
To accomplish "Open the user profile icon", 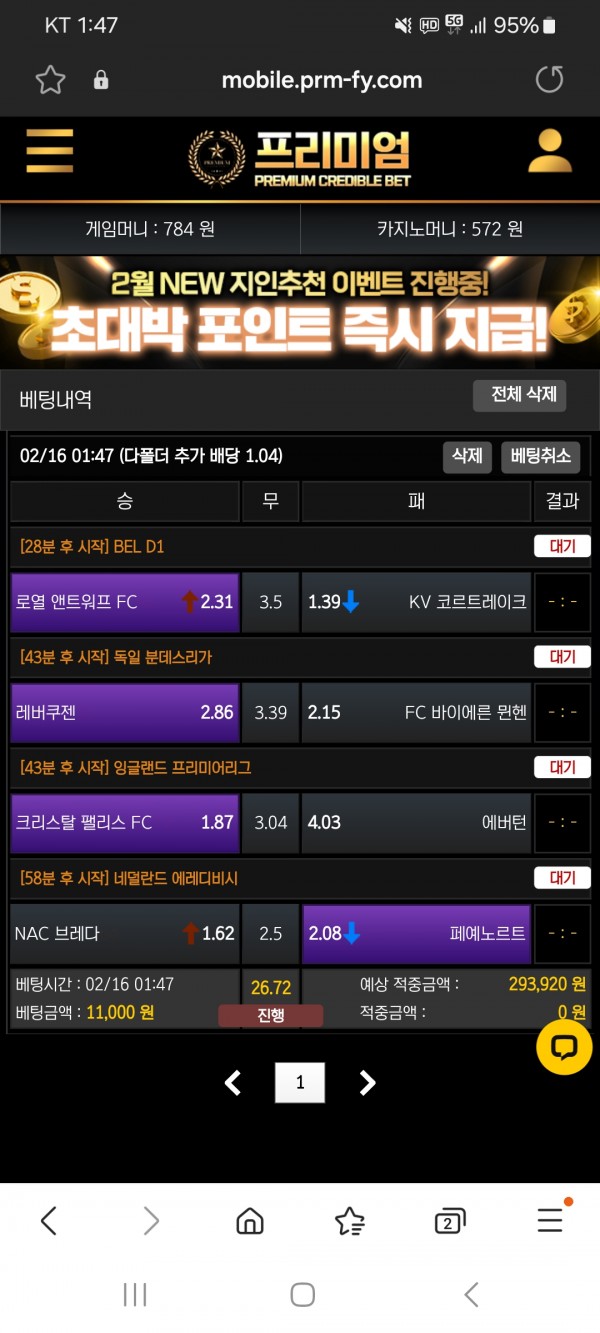I will pyautogui.click(x=549, y=152).
